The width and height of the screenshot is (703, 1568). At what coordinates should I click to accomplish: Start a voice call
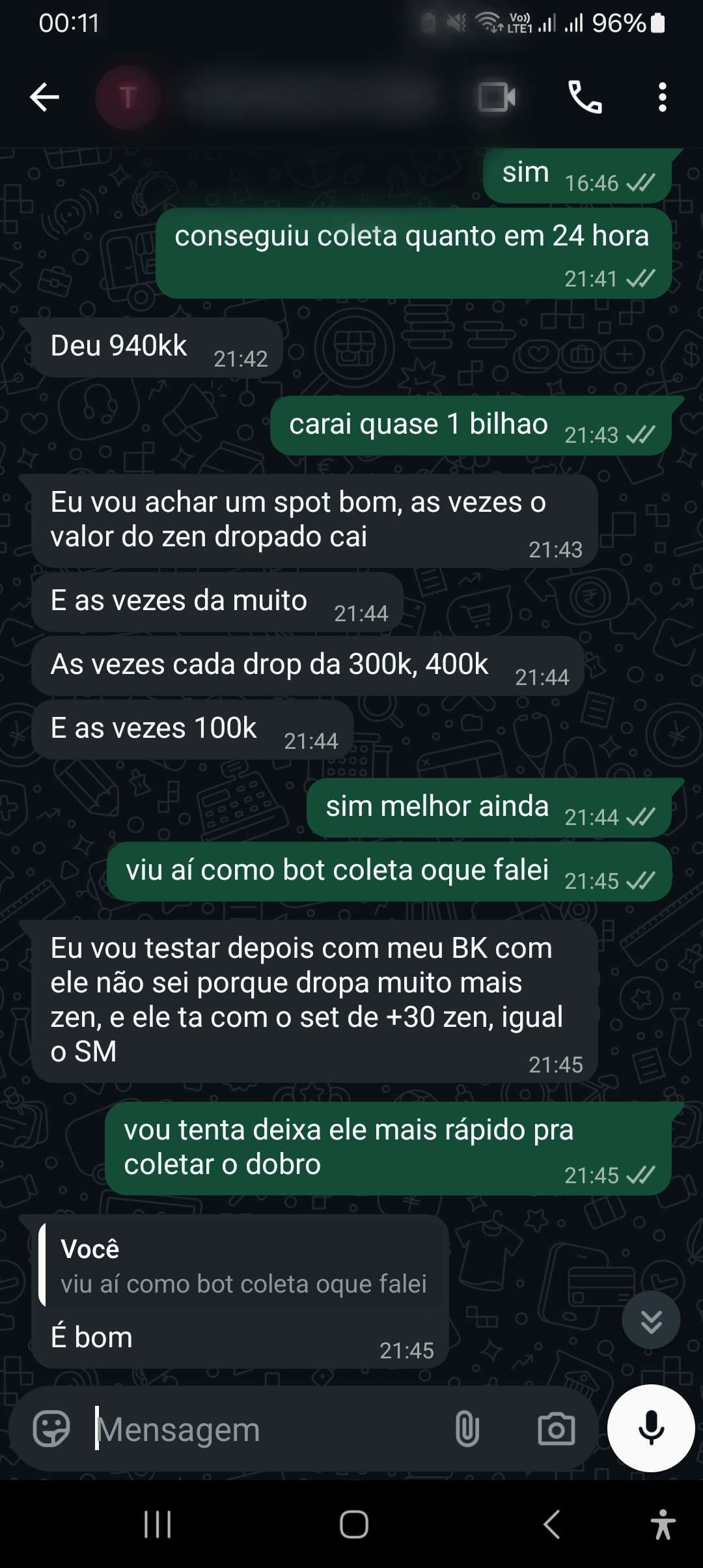(x=585, y=98)
